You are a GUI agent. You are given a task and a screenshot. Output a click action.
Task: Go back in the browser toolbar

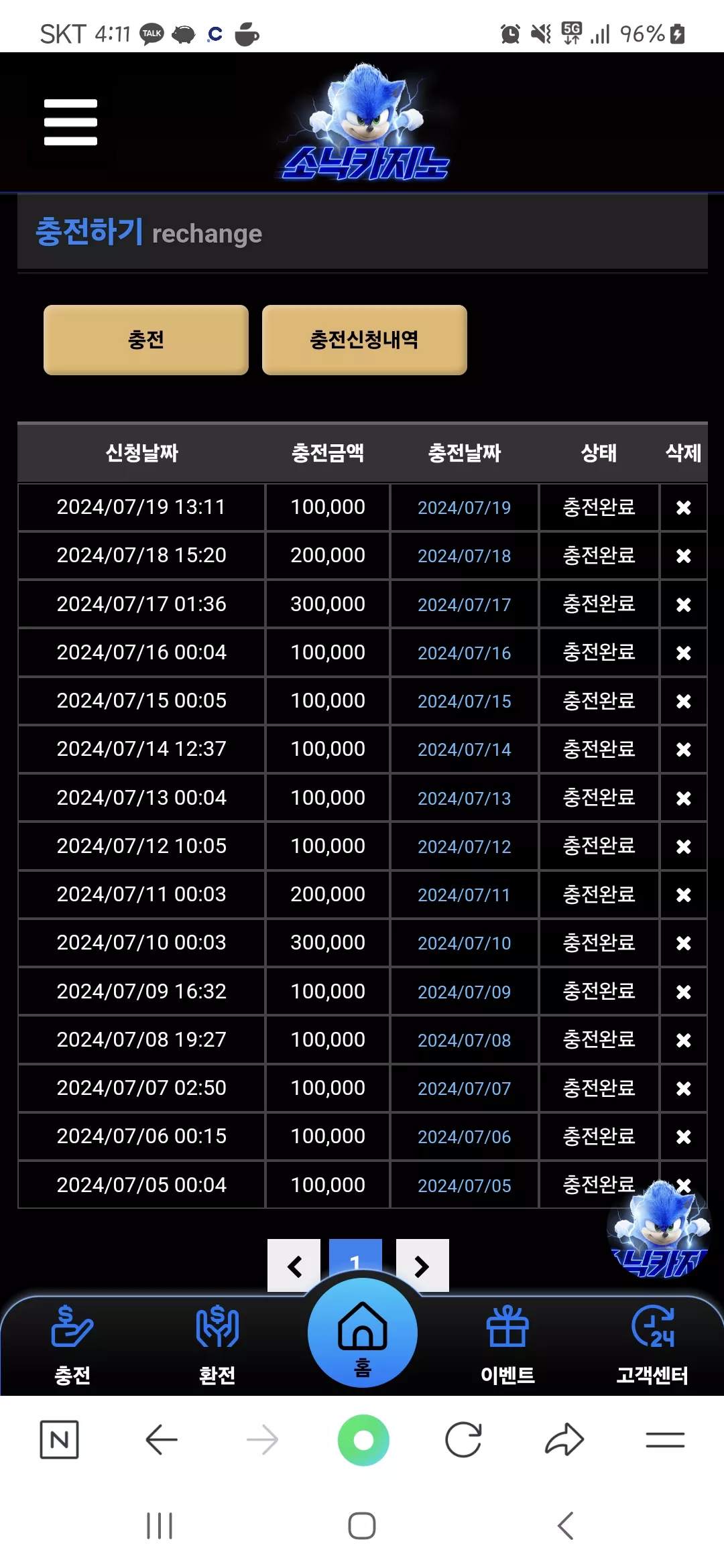(x=162, y=1439)
